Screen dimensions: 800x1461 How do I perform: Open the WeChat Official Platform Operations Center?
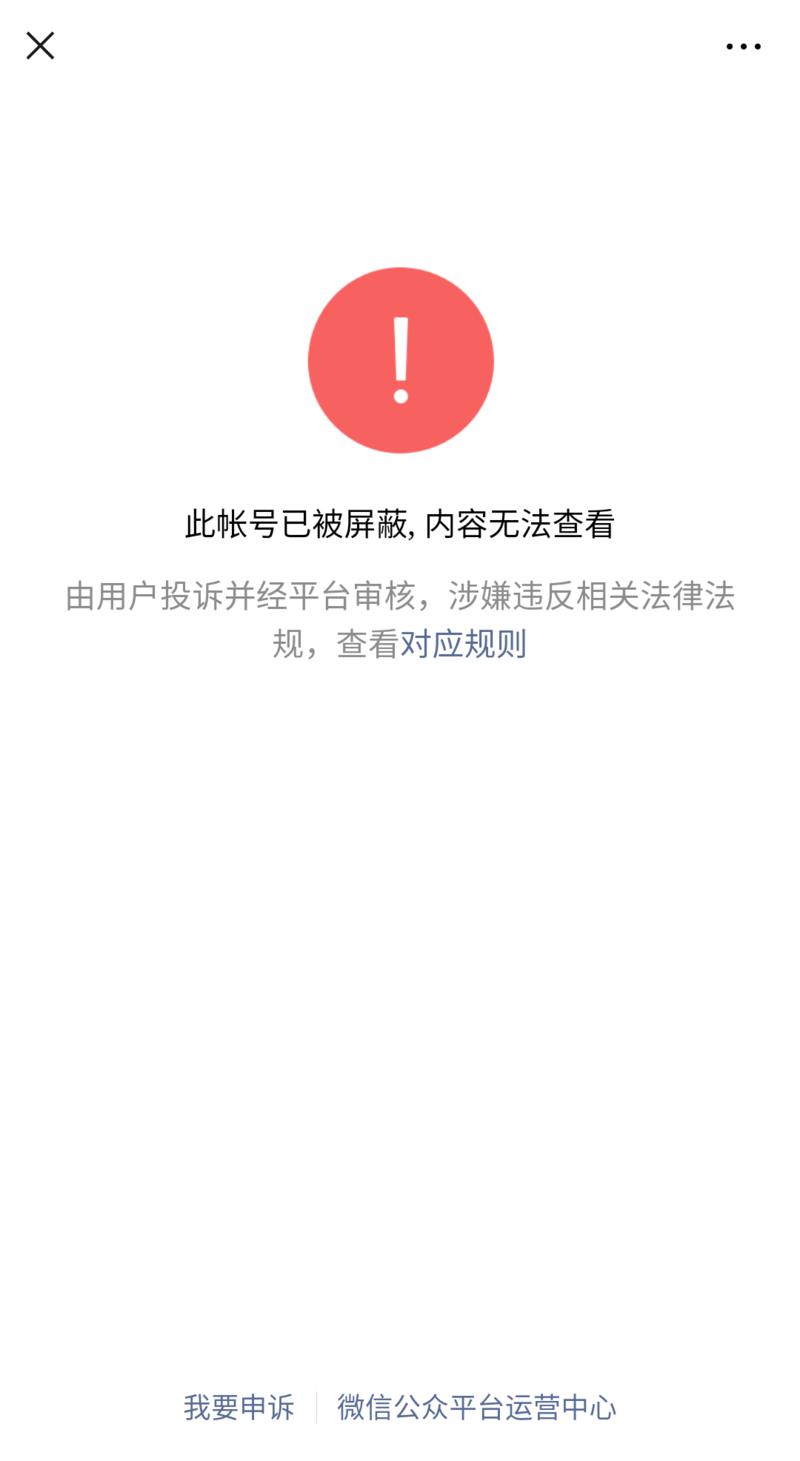pos(477,1407)
